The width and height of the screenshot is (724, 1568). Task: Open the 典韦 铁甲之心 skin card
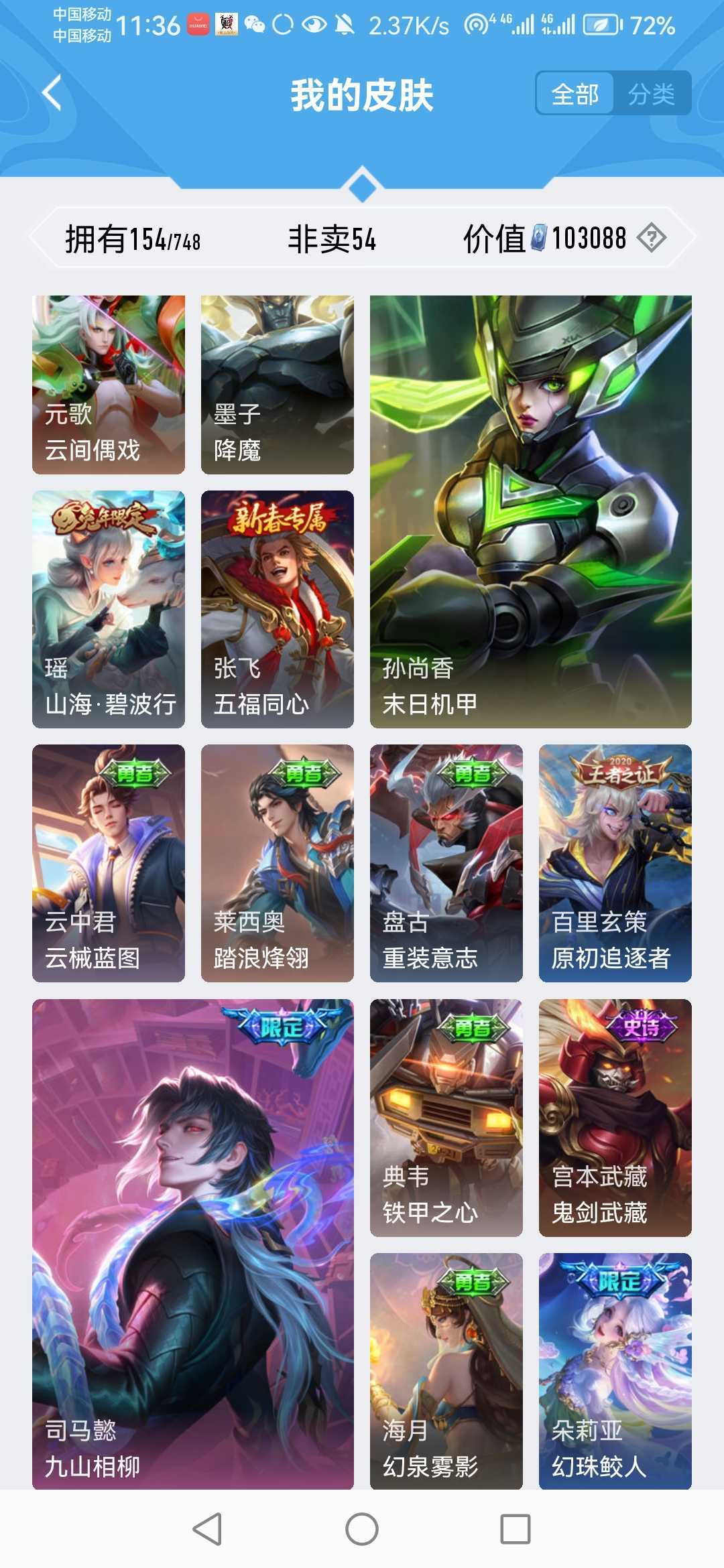coord(446,1118)
